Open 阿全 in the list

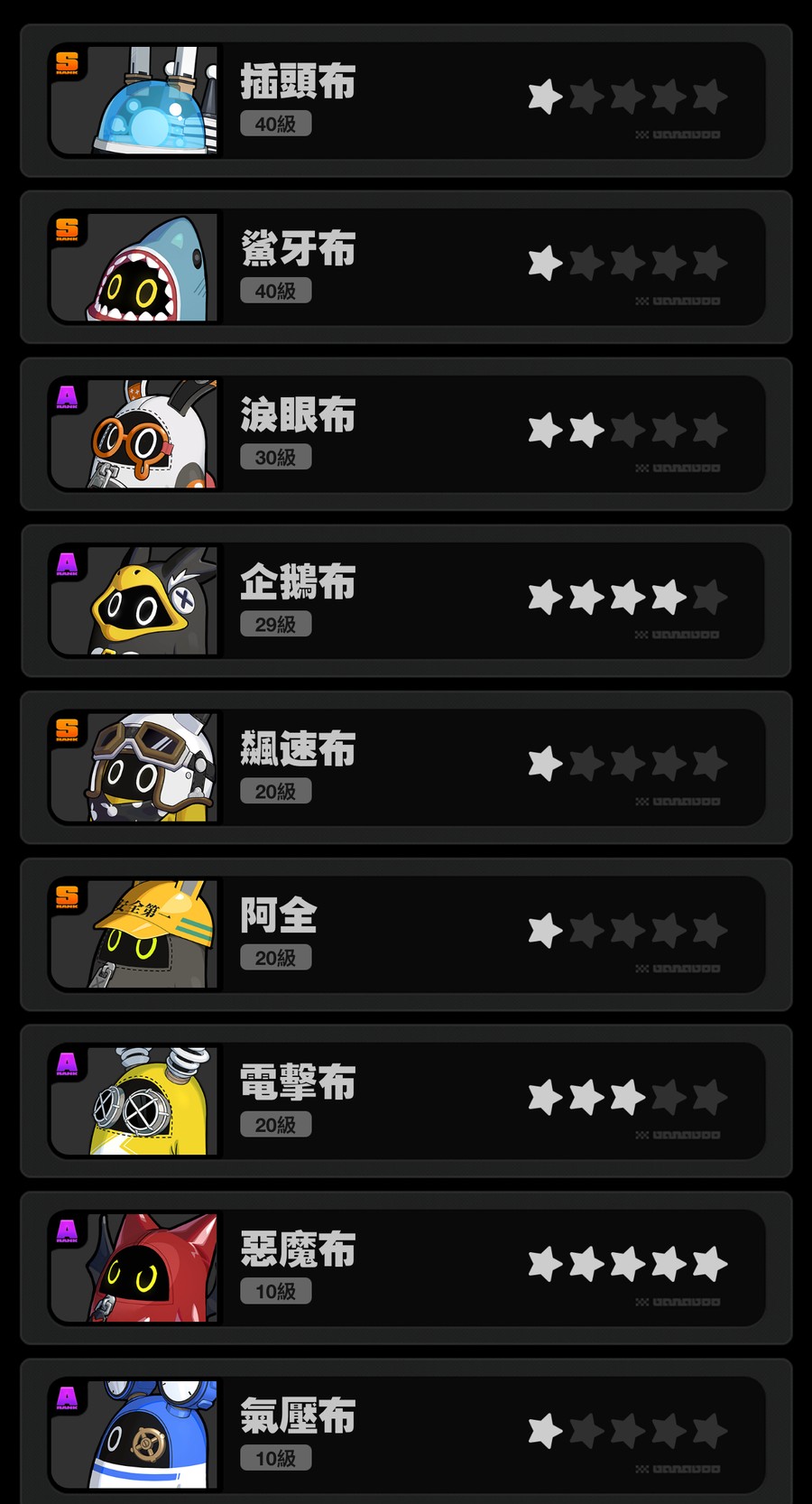[x=406, y=934]
